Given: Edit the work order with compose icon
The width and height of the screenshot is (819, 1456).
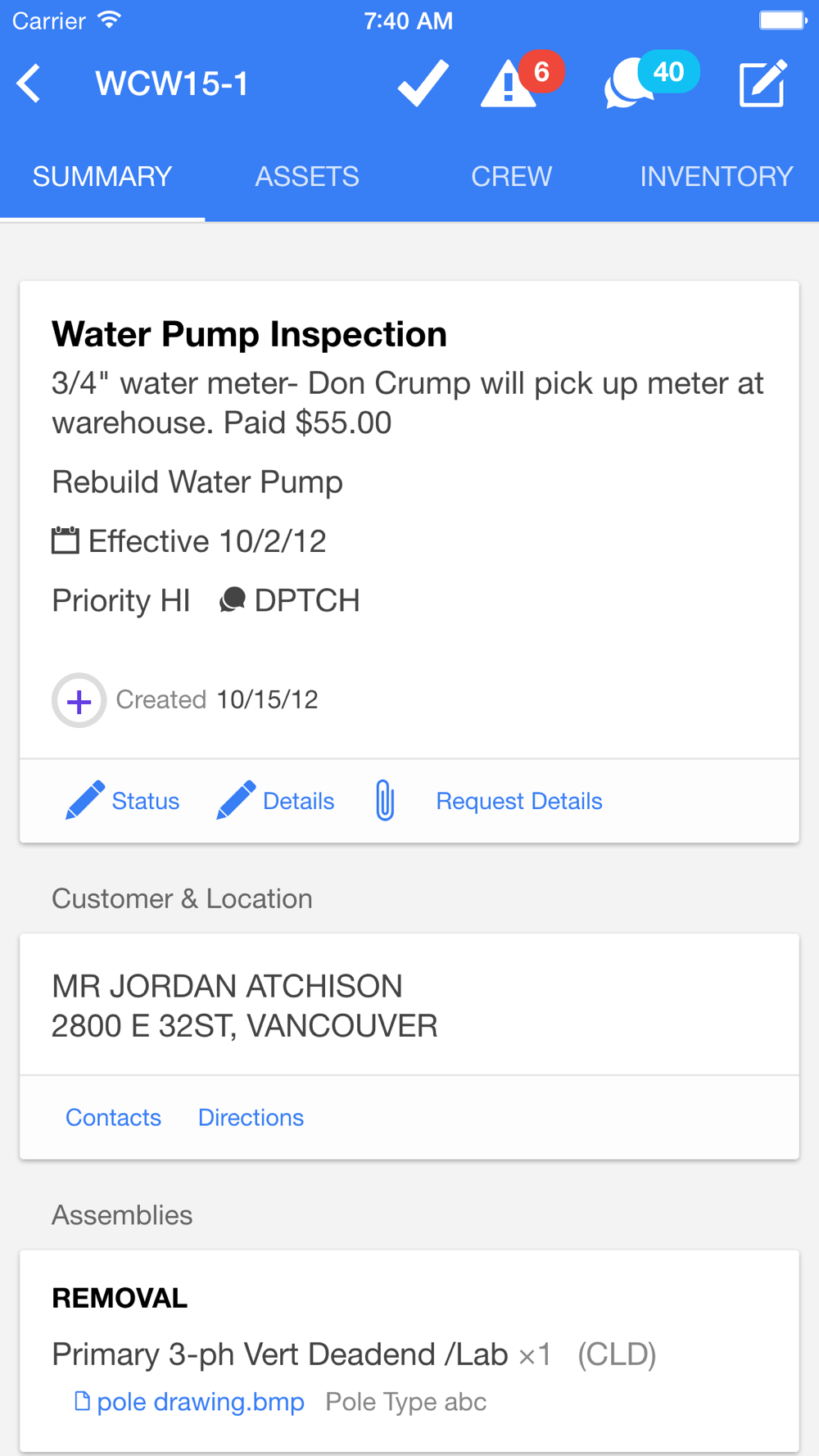Looking at the screenshot, I should tap(762, 84).
